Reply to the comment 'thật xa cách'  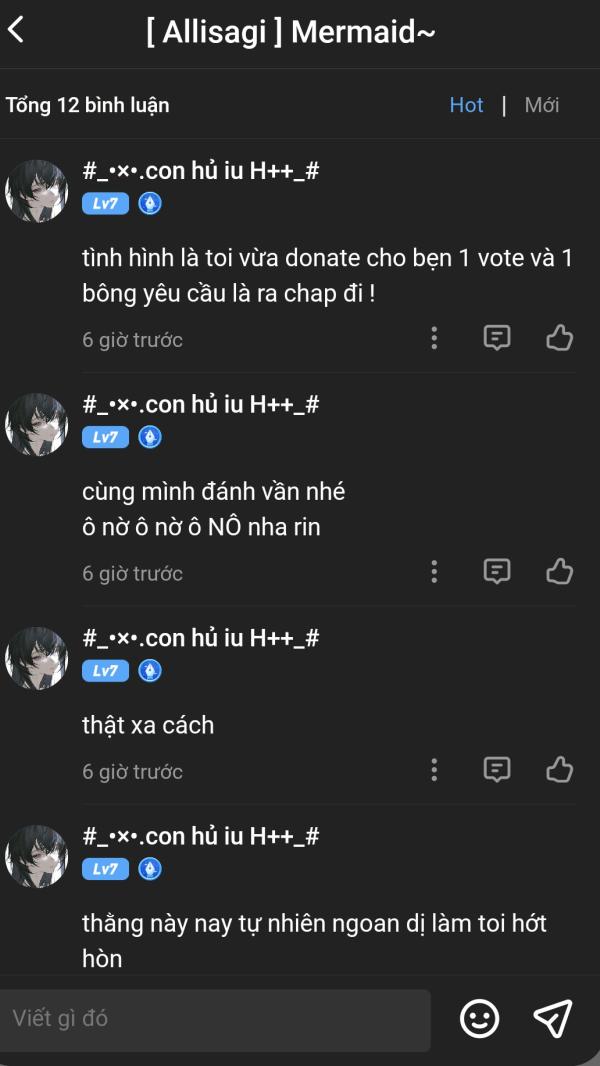(x=497, y=769)
